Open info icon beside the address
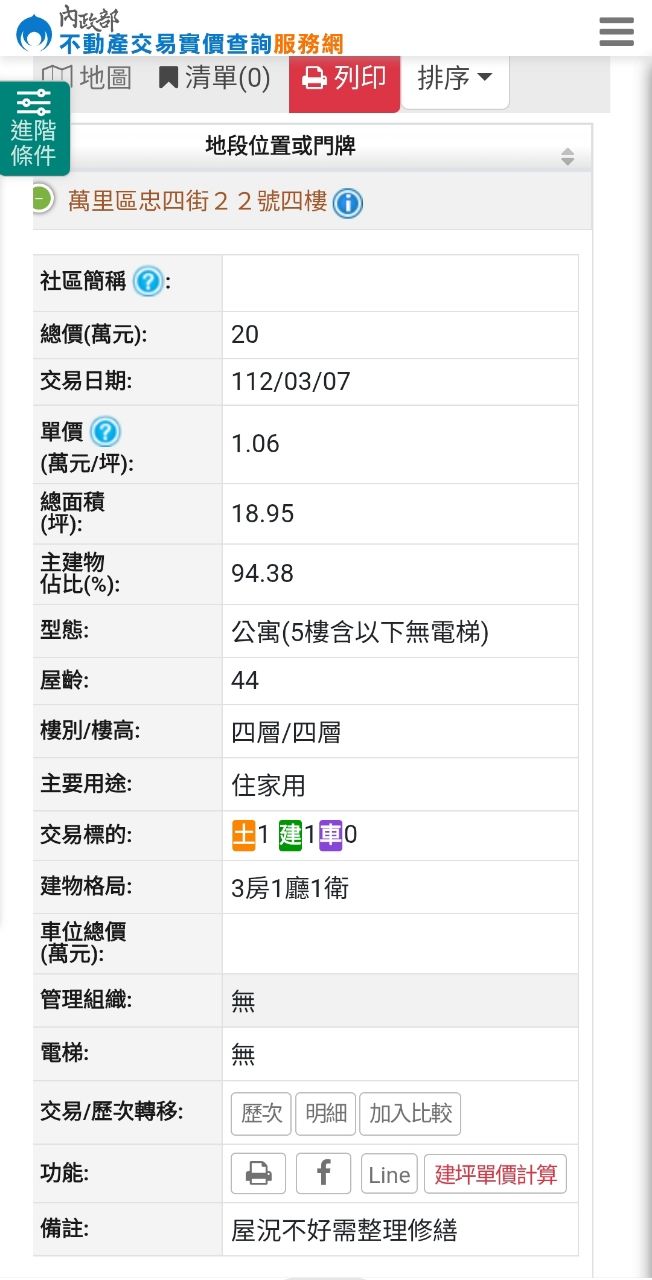Screen dimensions: 652x1280 [347, 204]
